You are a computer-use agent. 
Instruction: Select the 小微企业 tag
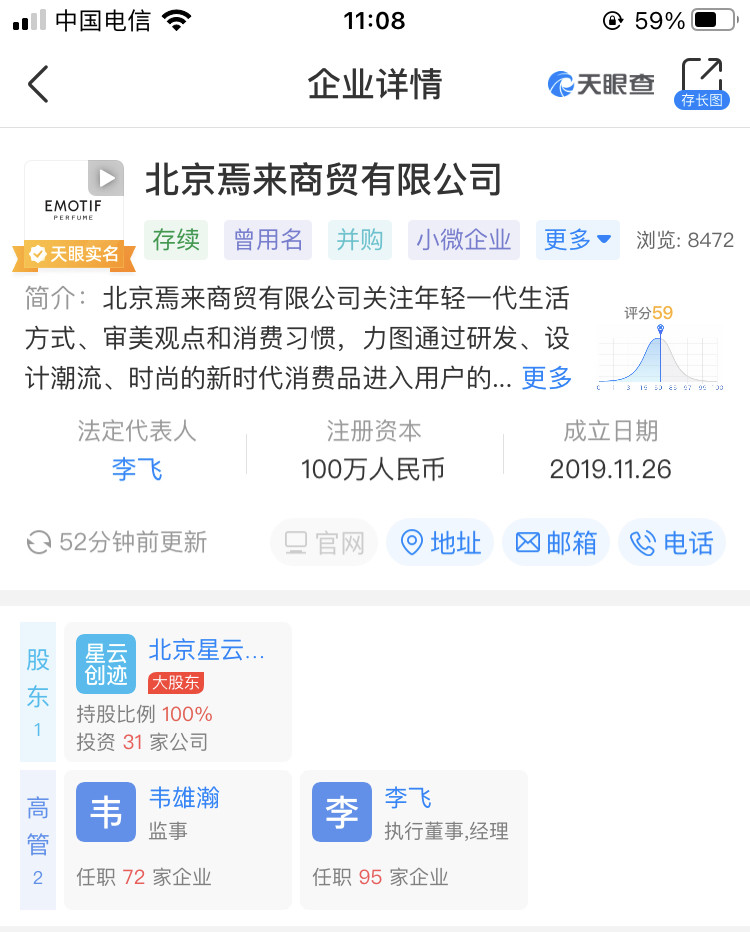[464, 240]
